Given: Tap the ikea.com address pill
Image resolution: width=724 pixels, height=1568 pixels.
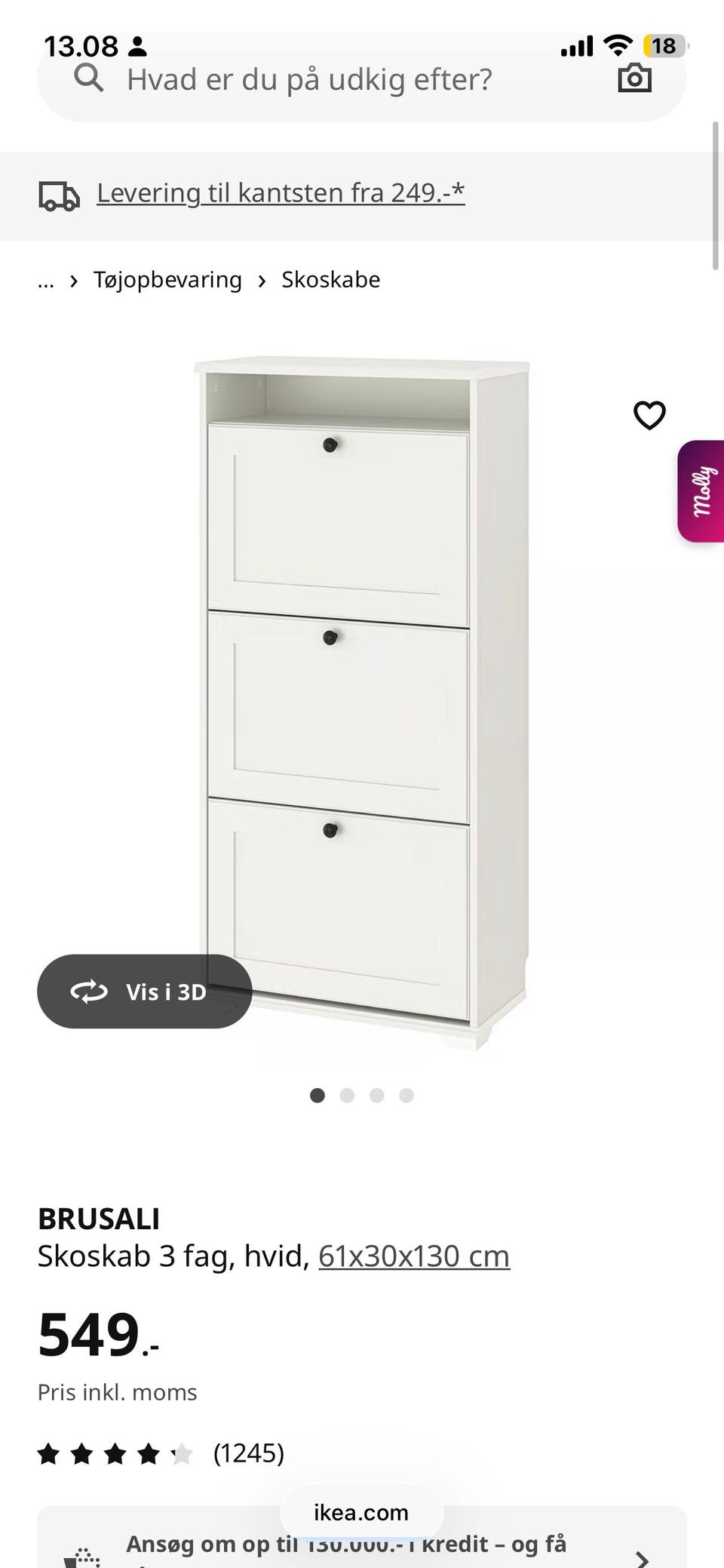Looking at the screenshot, I should [x=361, y=1512].
